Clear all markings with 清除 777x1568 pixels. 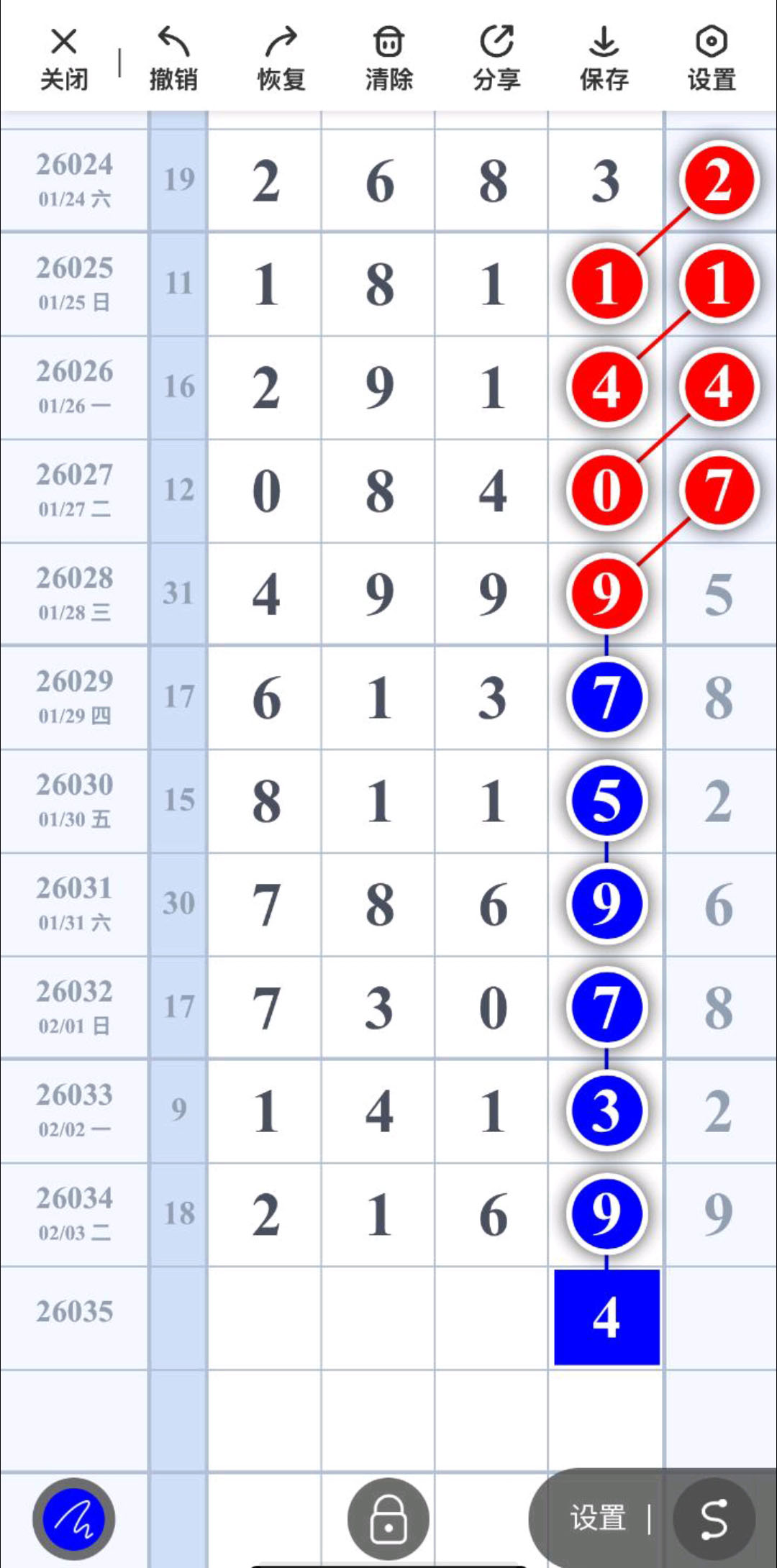(x=388, y=59)
